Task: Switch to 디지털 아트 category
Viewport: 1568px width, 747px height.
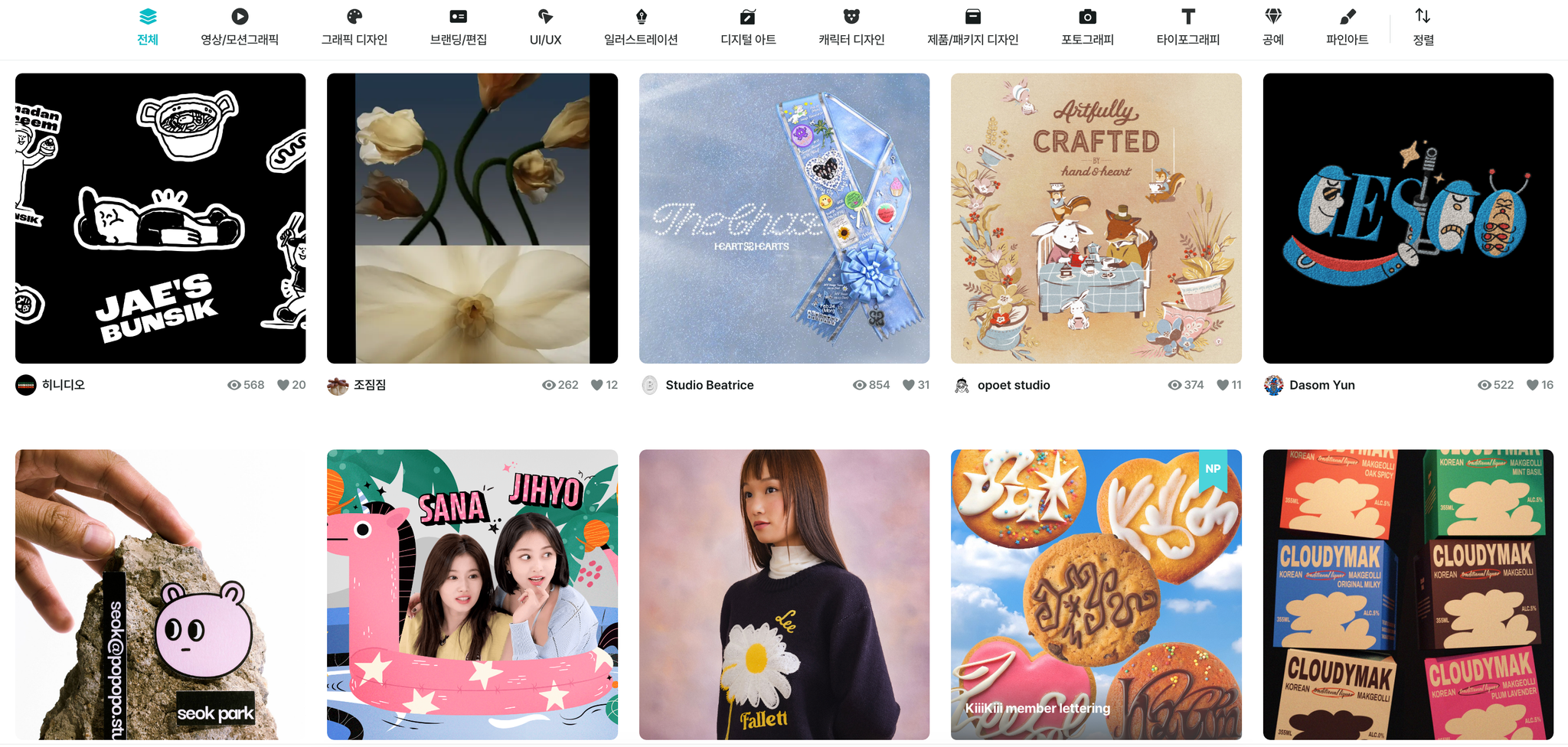Action: point(748,27)
